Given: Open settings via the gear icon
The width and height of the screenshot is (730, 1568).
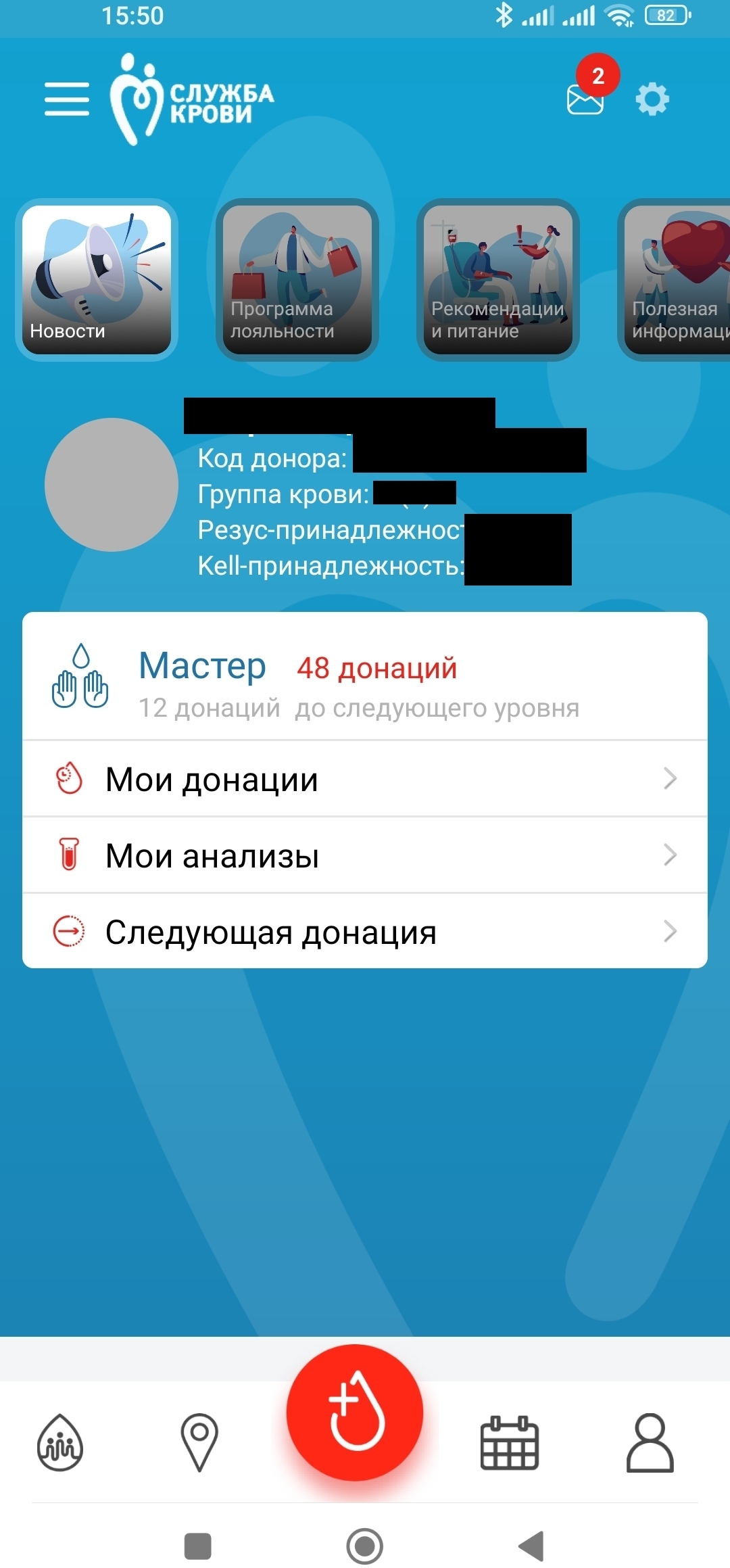Looking at the screenshot, I should pos(652,99).
